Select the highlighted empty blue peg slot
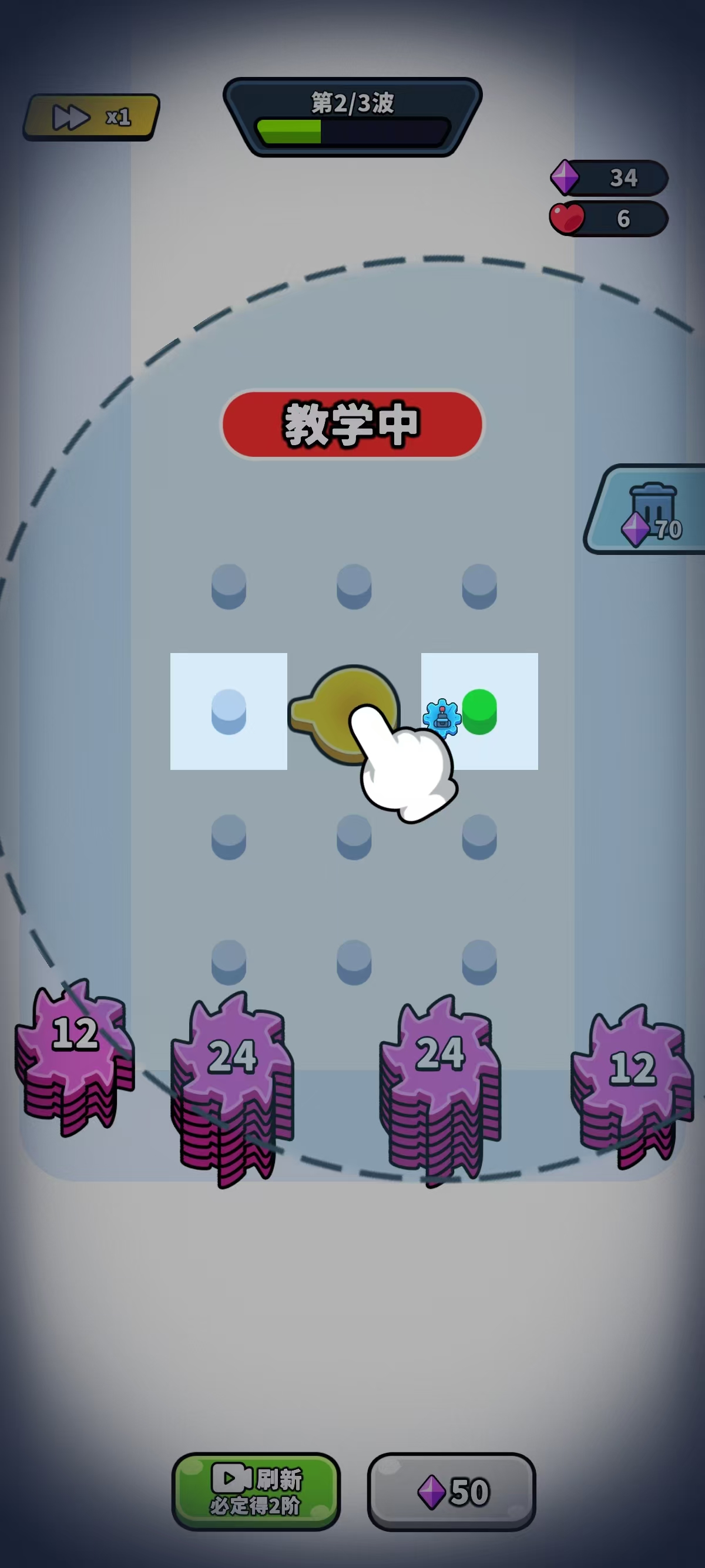 (x=229, y=711)
